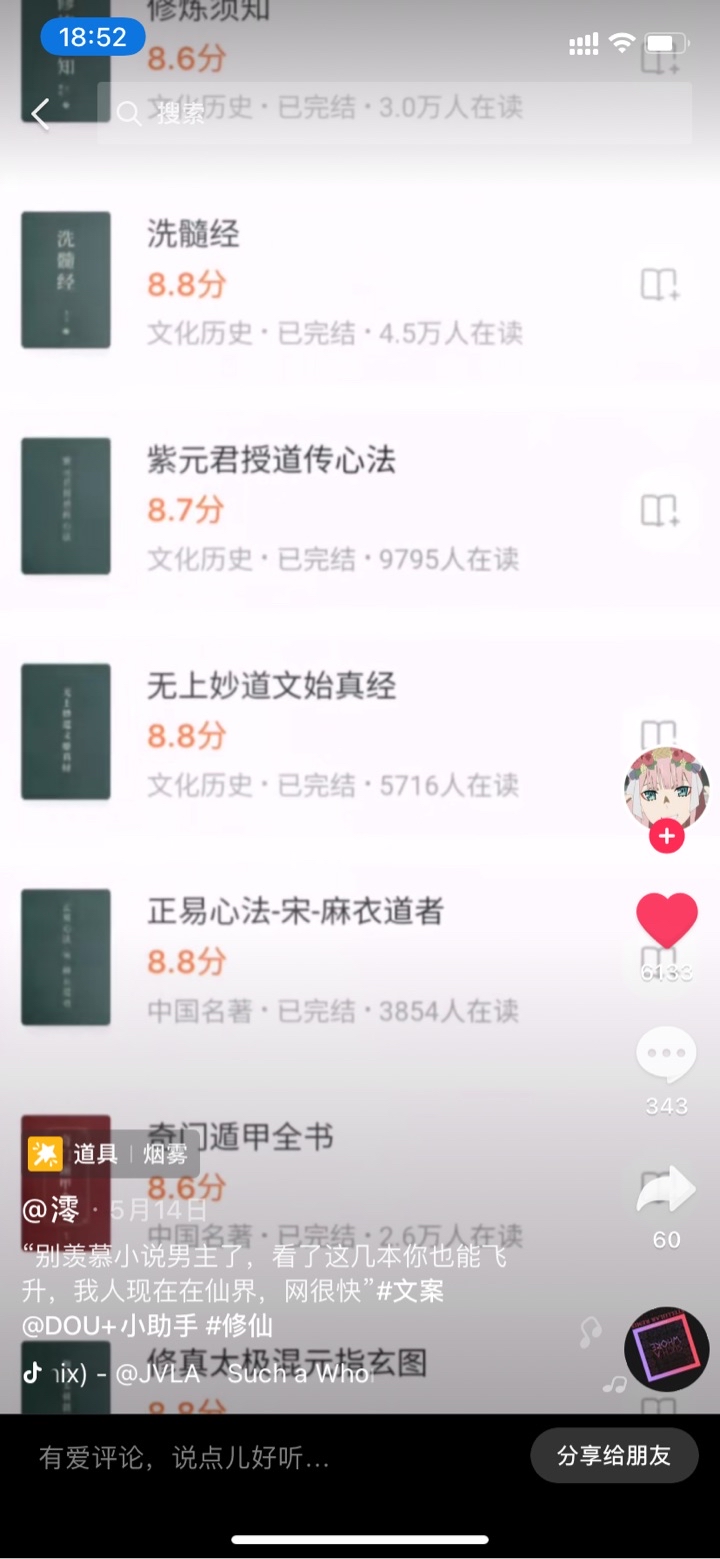The height and width of the screenshot is (1559, 720).
Task: Open the creator's avatar profile
Action: point(666,789)
